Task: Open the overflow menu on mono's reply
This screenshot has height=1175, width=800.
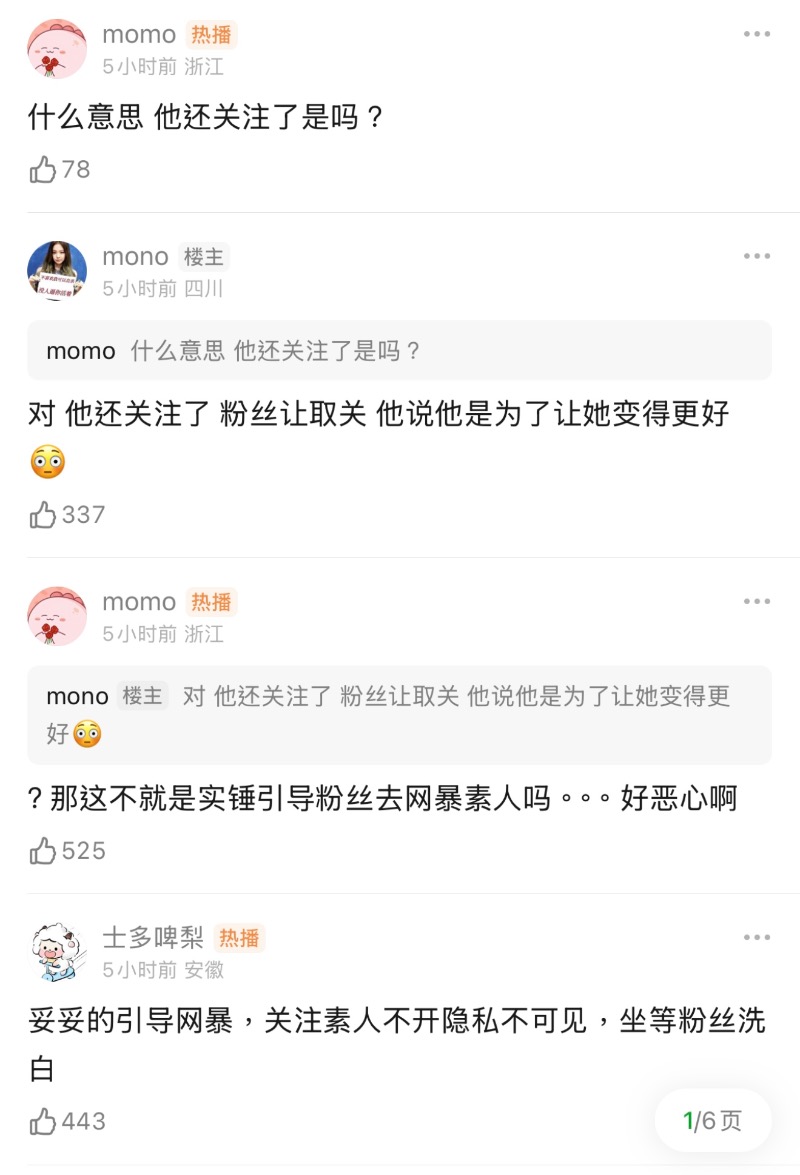Action: (757, 257)
